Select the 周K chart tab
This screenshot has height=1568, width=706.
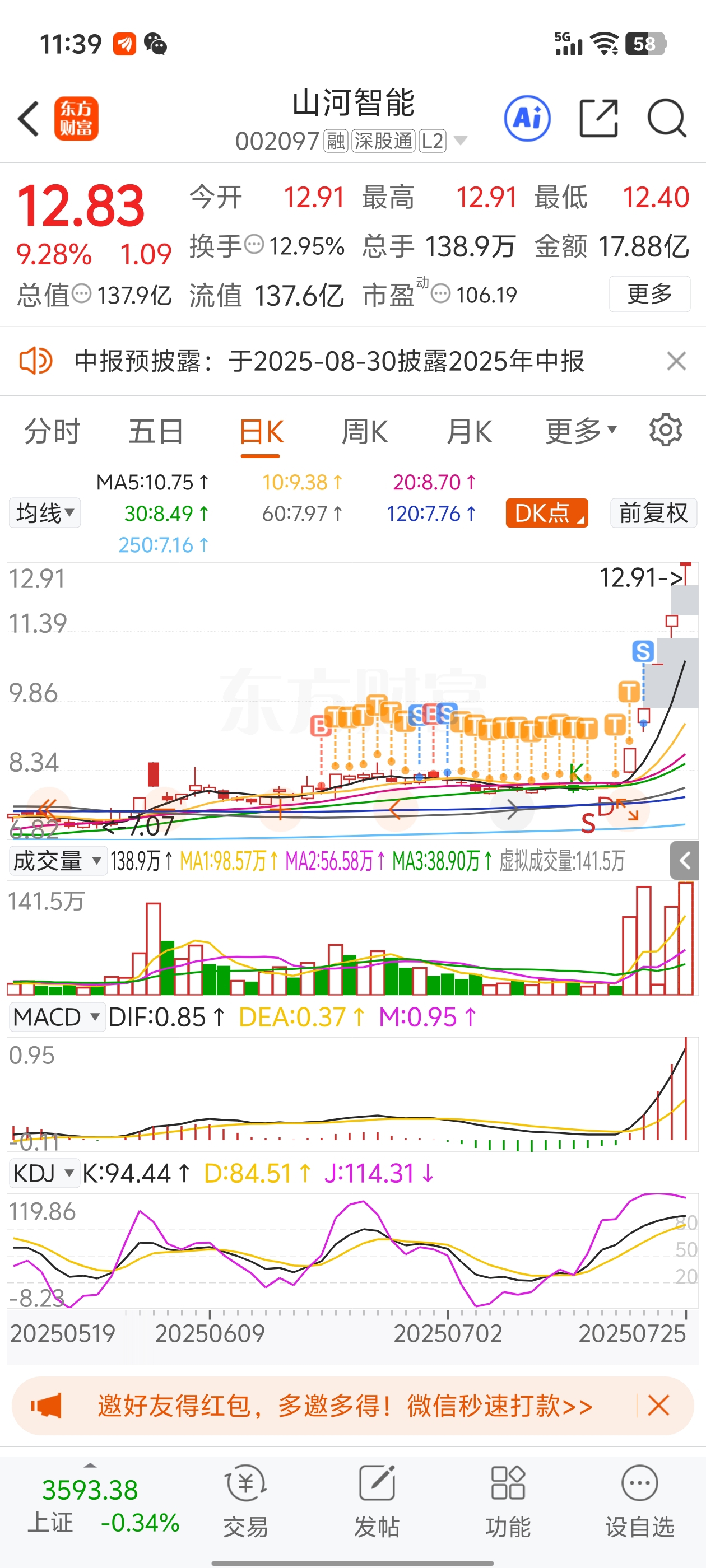point(364,432)
